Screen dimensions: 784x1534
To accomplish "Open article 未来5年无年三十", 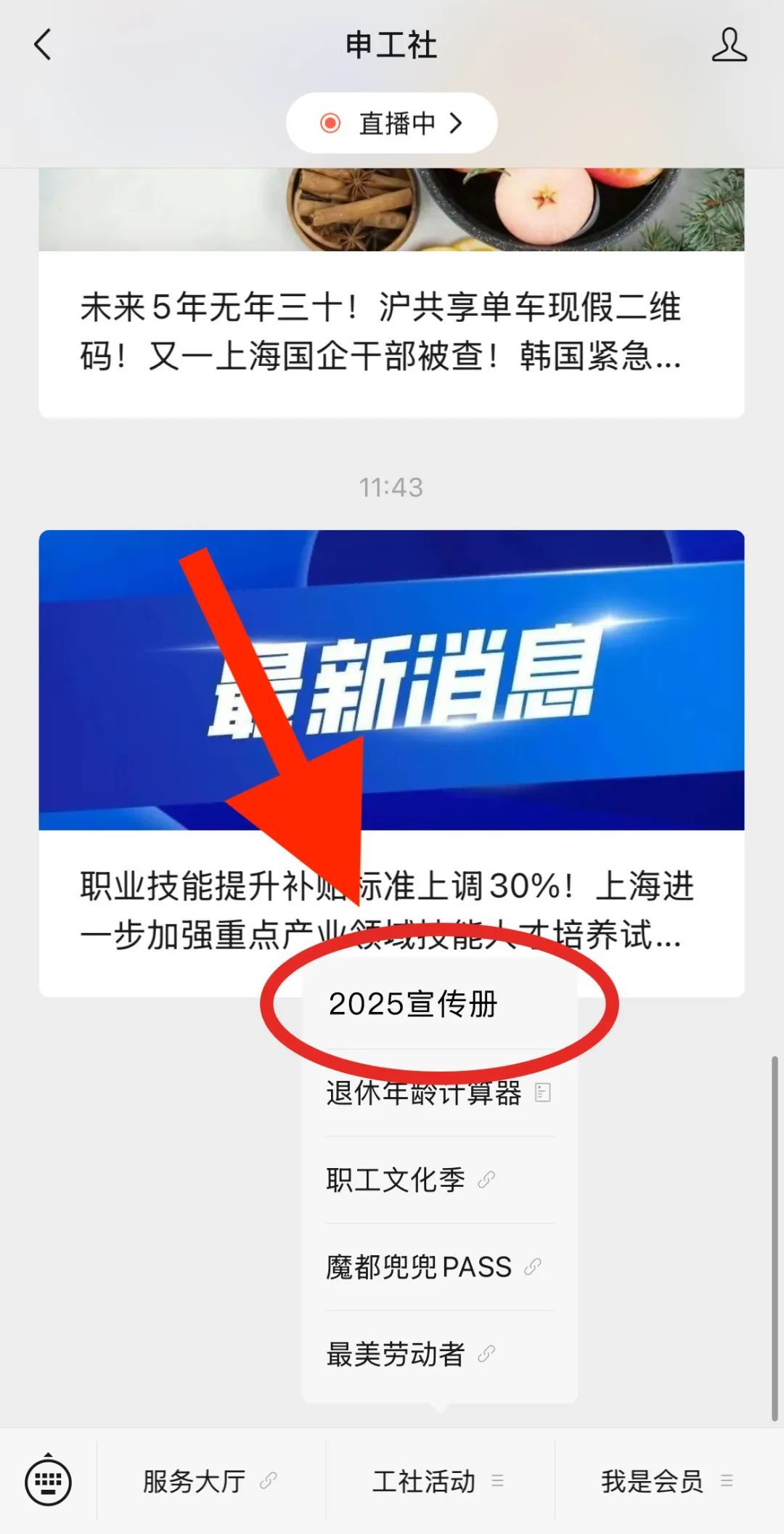I will click(x=381, y=331).
